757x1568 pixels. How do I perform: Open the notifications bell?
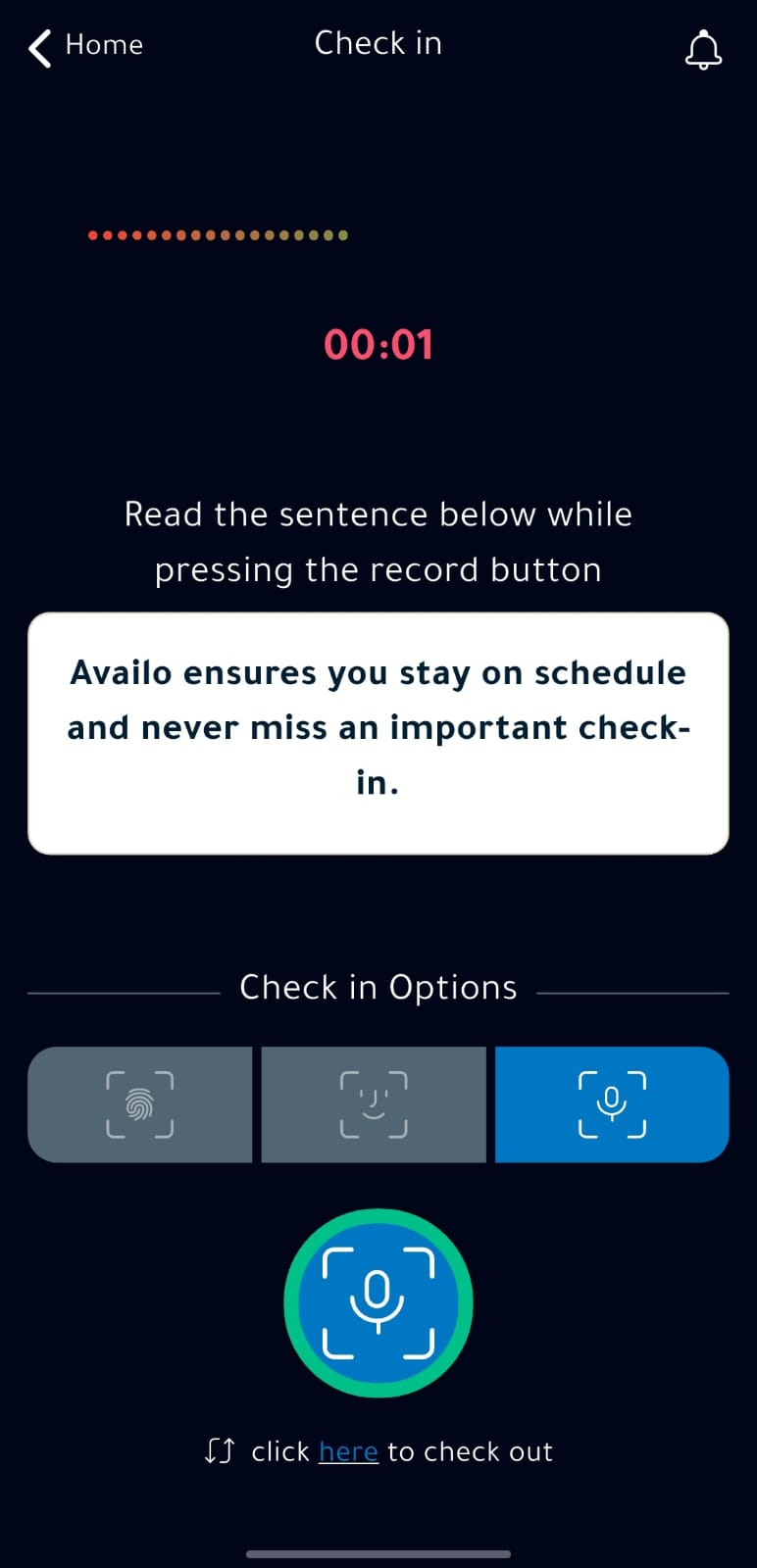(x=703, y=49)
